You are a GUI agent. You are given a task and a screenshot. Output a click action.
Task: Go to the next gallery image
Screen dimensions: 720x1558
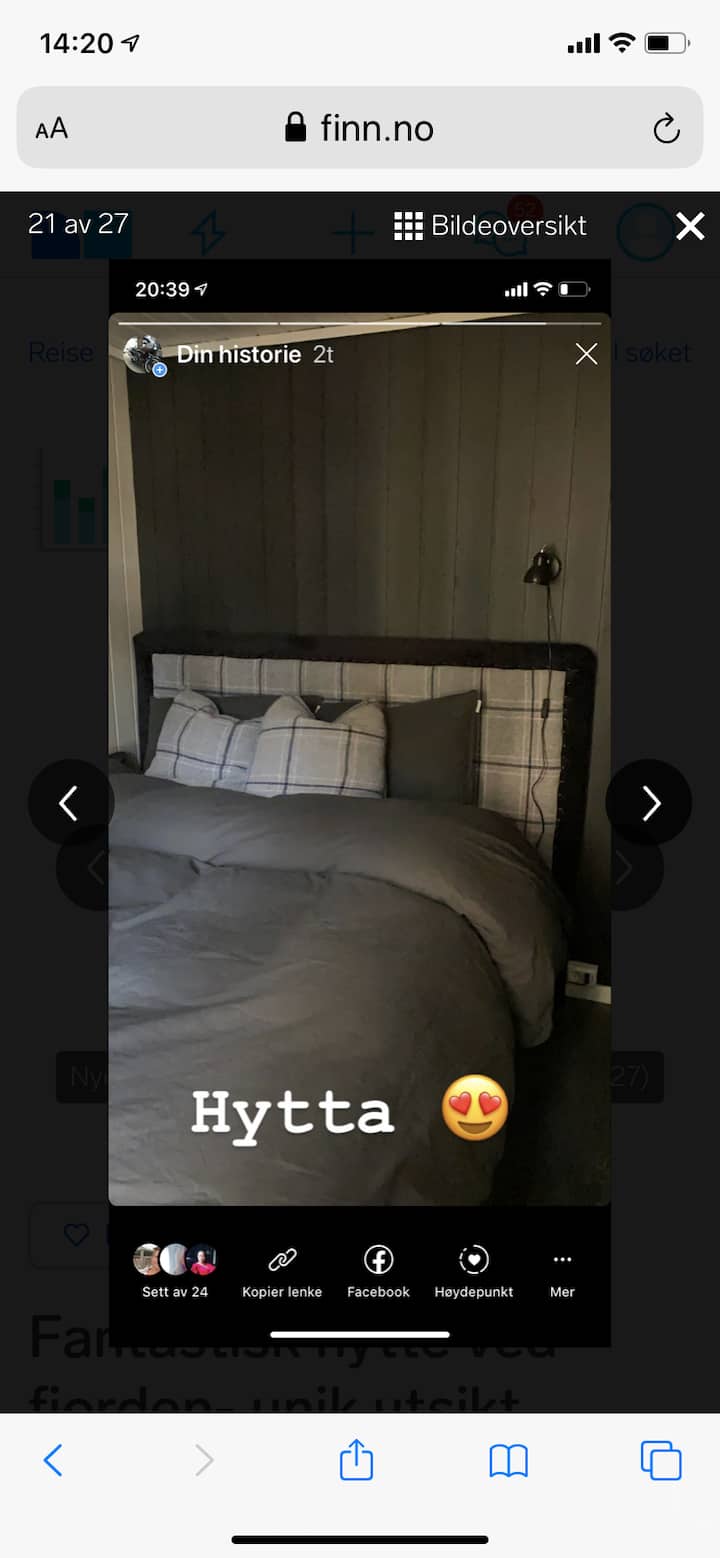pos(650,803)
